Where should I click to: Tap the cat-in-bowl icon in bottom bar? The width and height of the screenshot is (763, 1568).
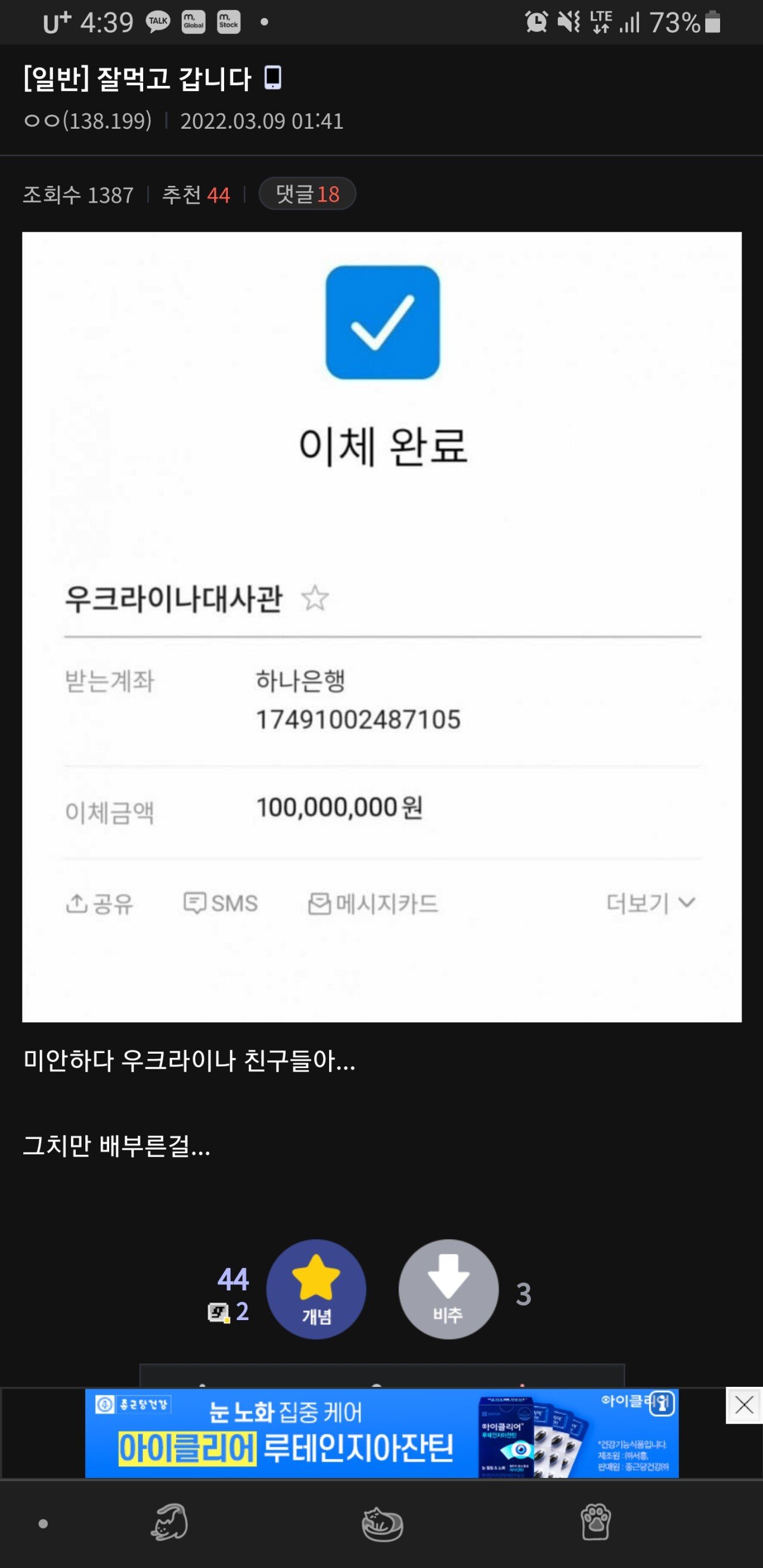click(382, 1523)
